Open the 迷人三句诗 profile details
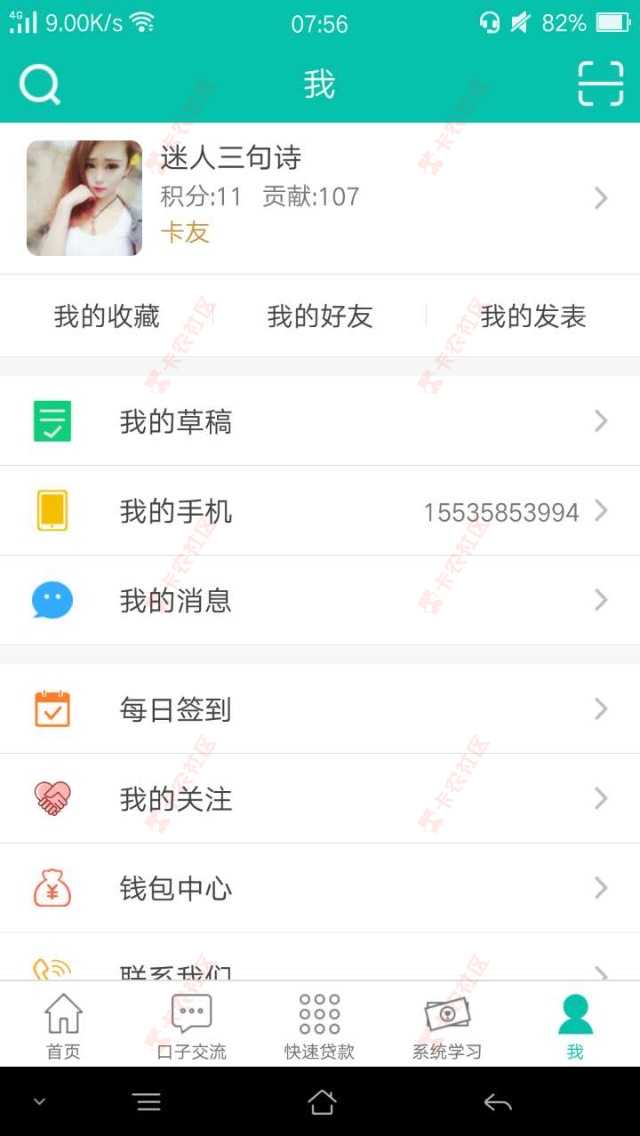The image size is (640, 1136). coord(320,198)
